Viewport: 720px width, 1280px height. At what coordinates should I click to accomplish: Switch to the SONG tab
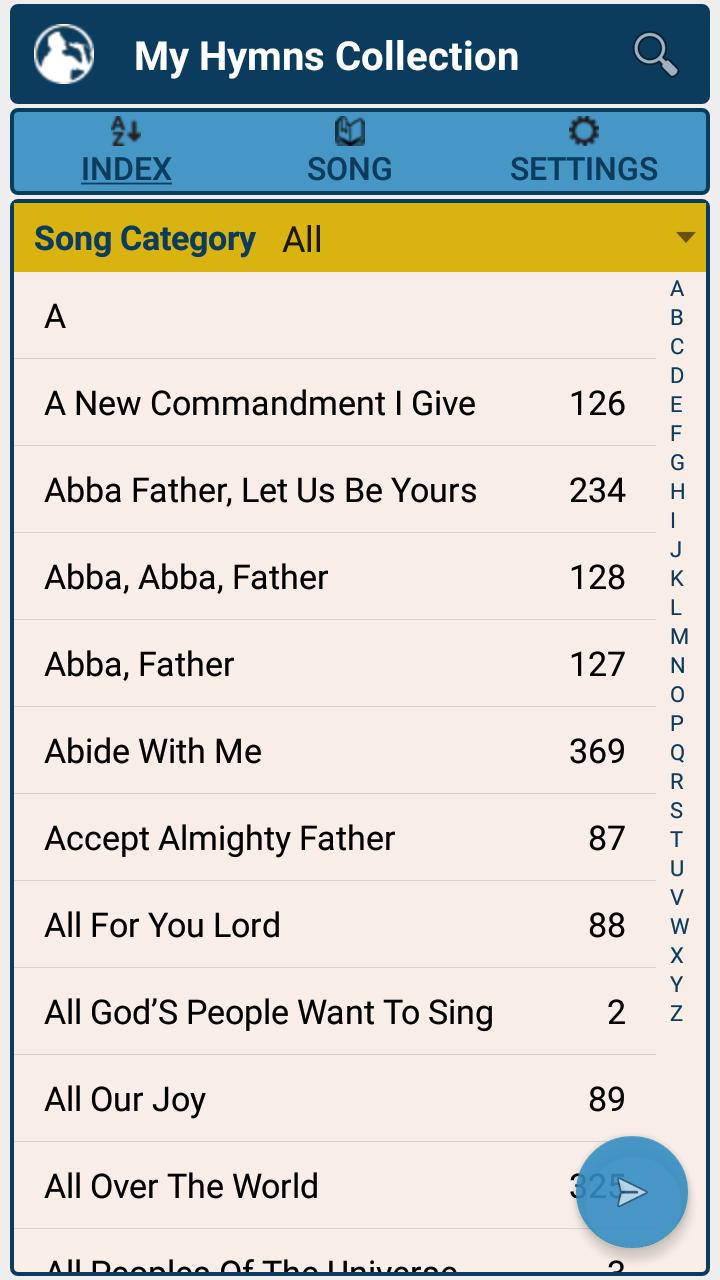pos(349,151)
